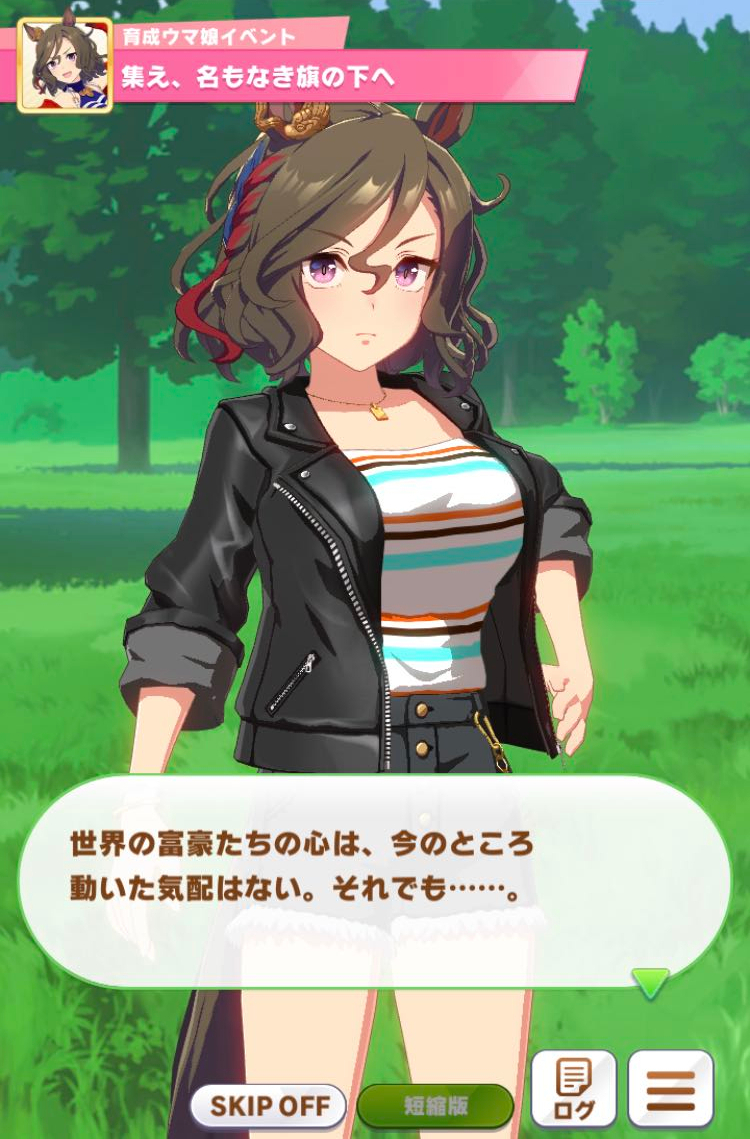Open the ログ dialogue log
750x1139 pixels.
tap(573, 1089)
